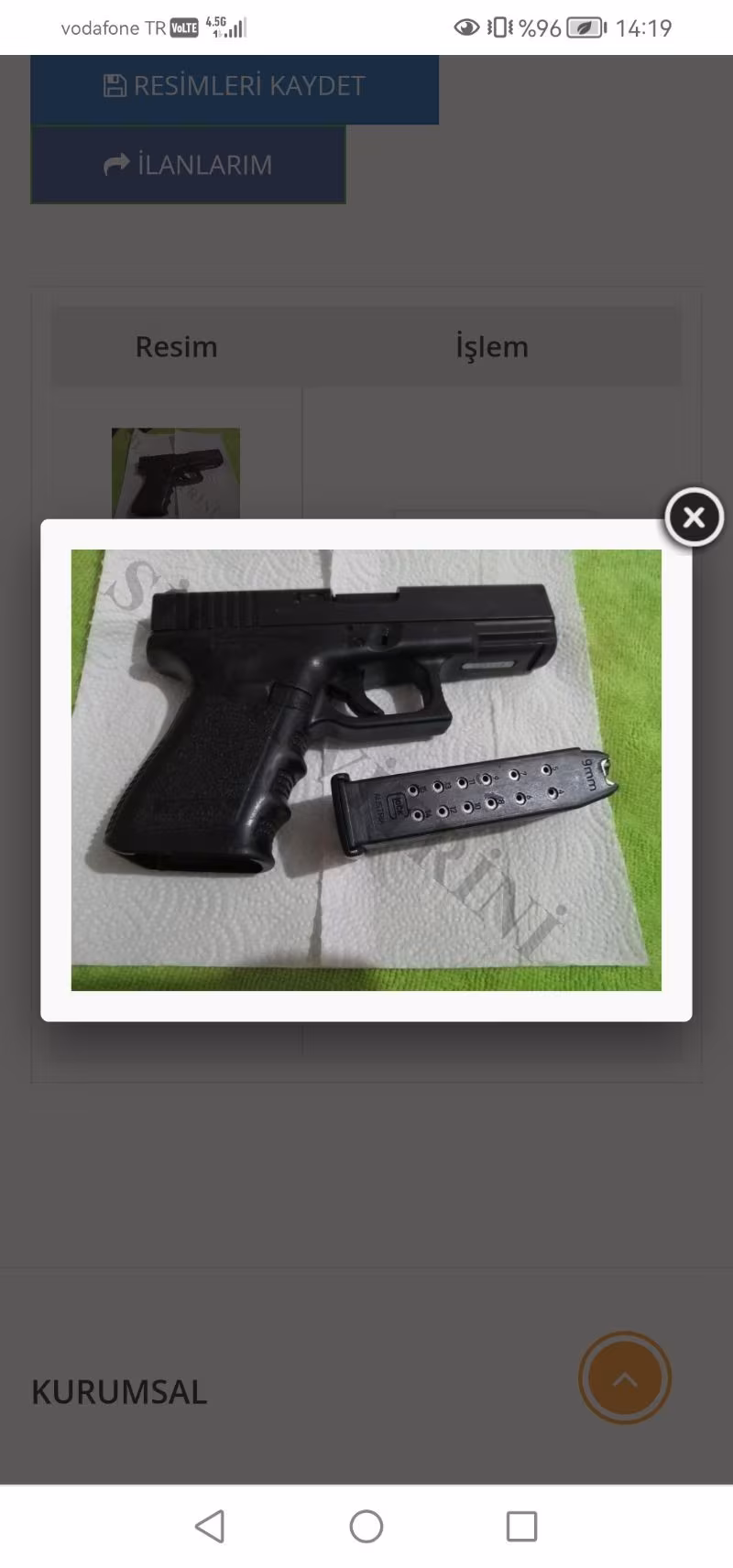The width and height of the screenshot is (733, 1568).
Task: Open recent apps overview
Action: 521,1526
